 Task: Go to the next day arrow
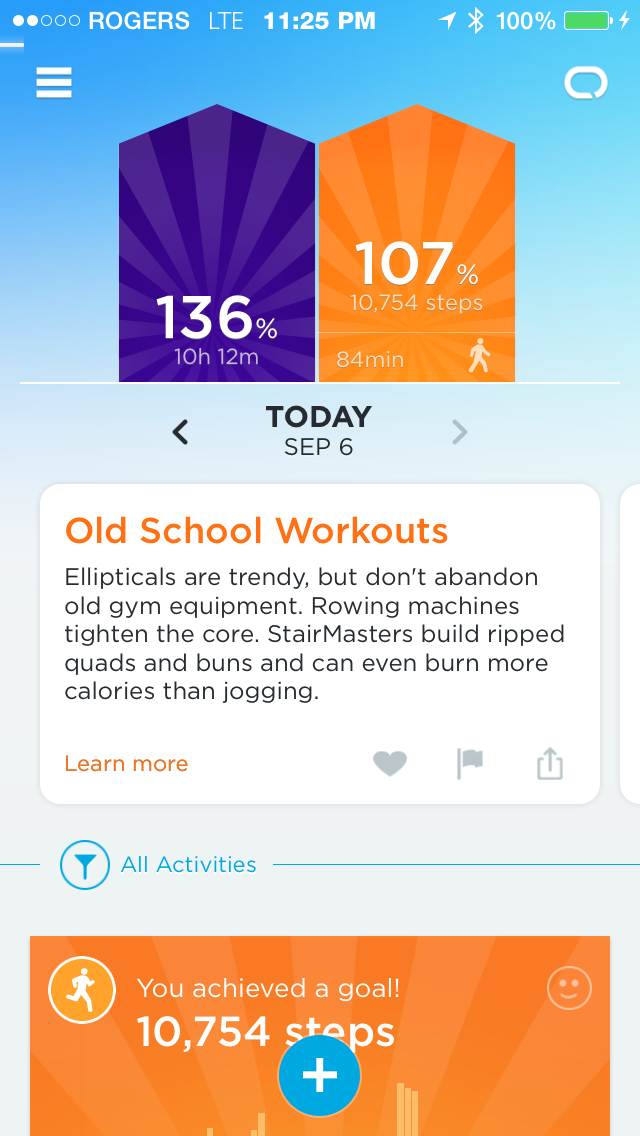coord(459,432)
